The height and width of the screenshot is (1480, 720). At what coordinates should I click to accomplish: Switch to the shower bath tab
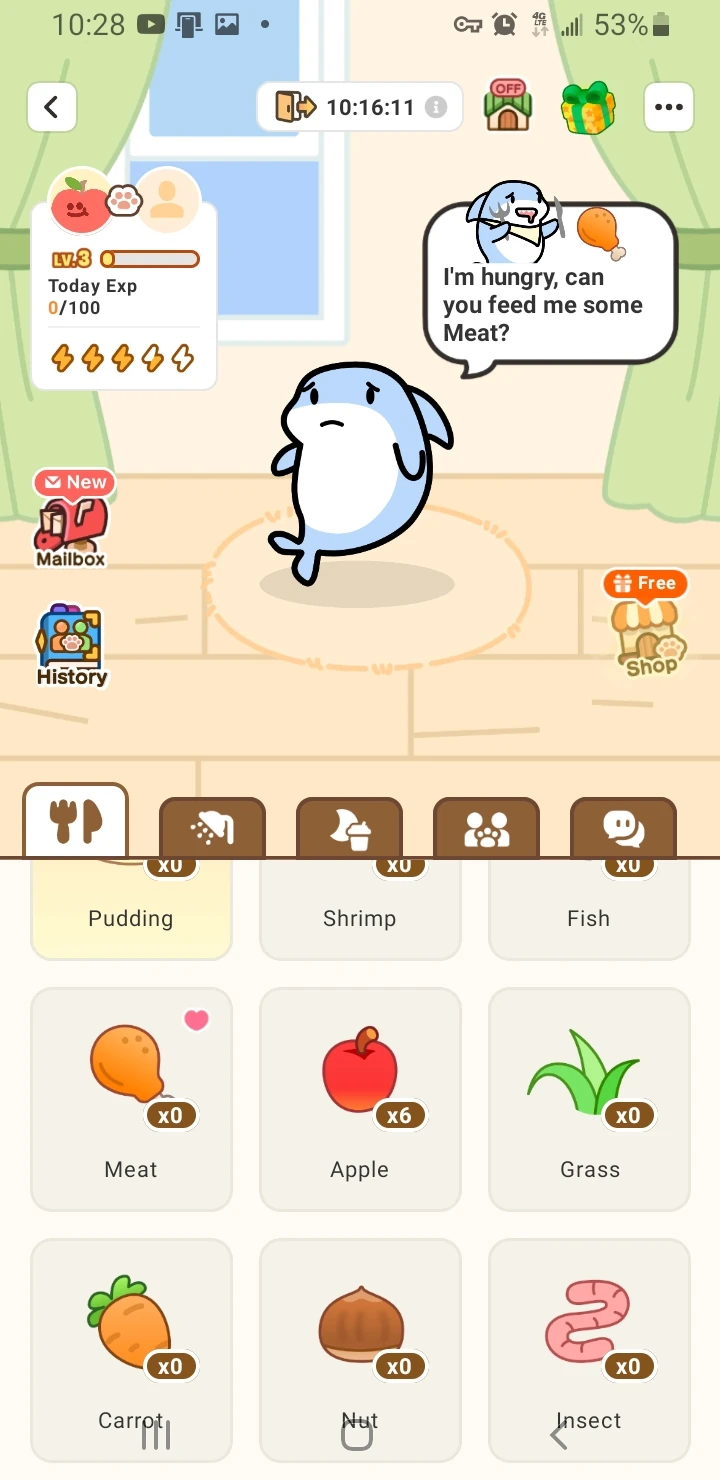click(212, 828)
